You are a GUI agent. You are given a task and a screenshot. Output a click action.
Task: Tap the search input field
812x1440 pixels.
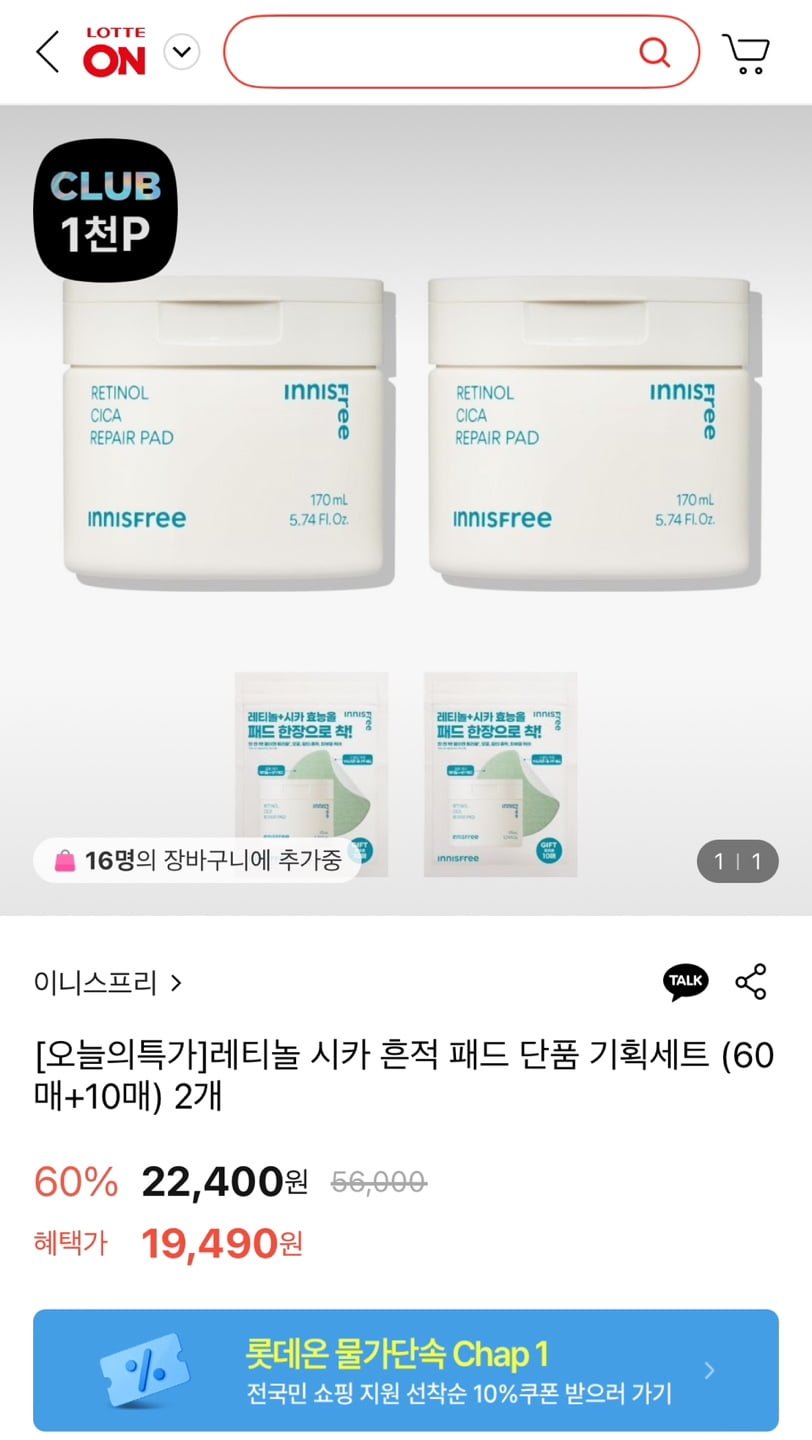click(430, 52)
